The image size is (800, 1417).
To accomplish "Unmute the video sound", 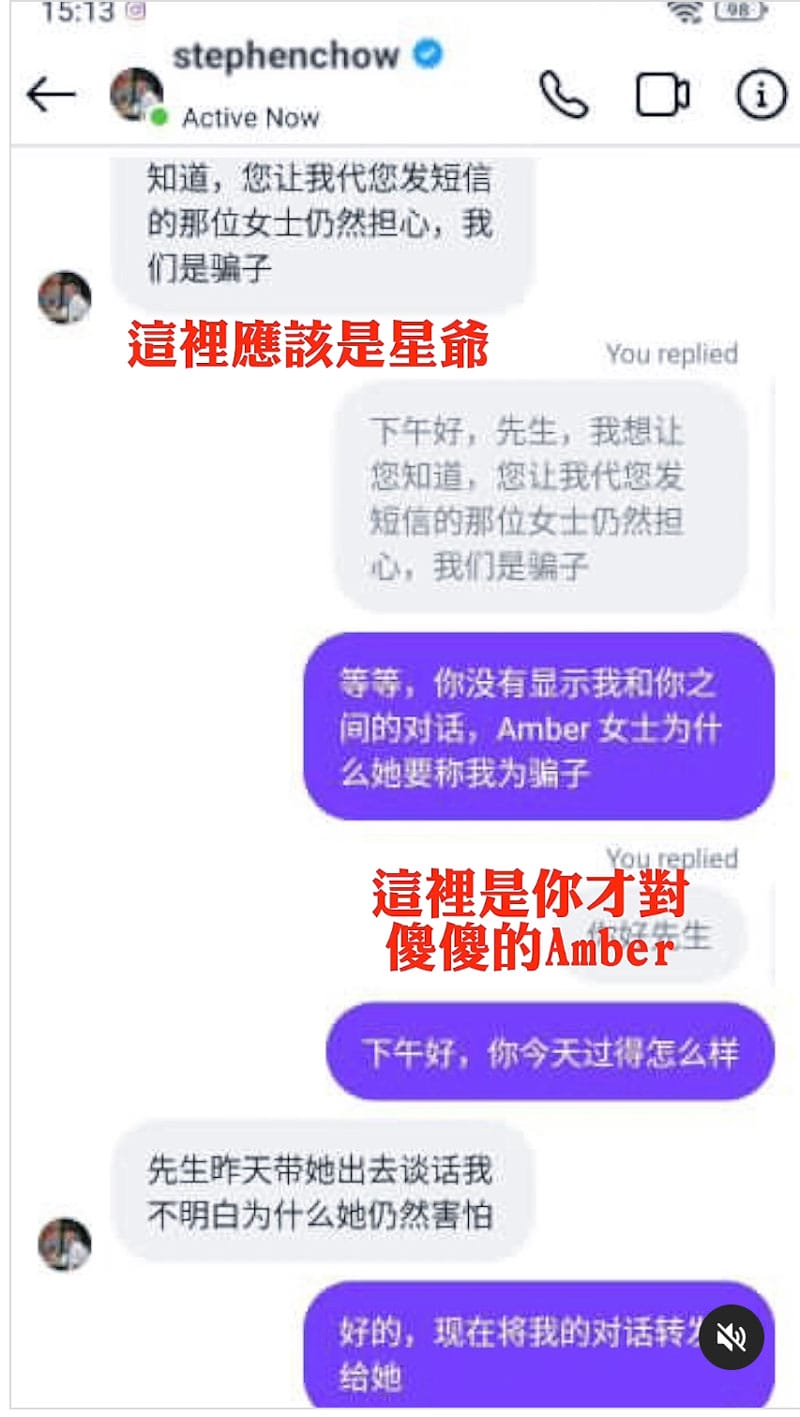I will [731, 1337].
